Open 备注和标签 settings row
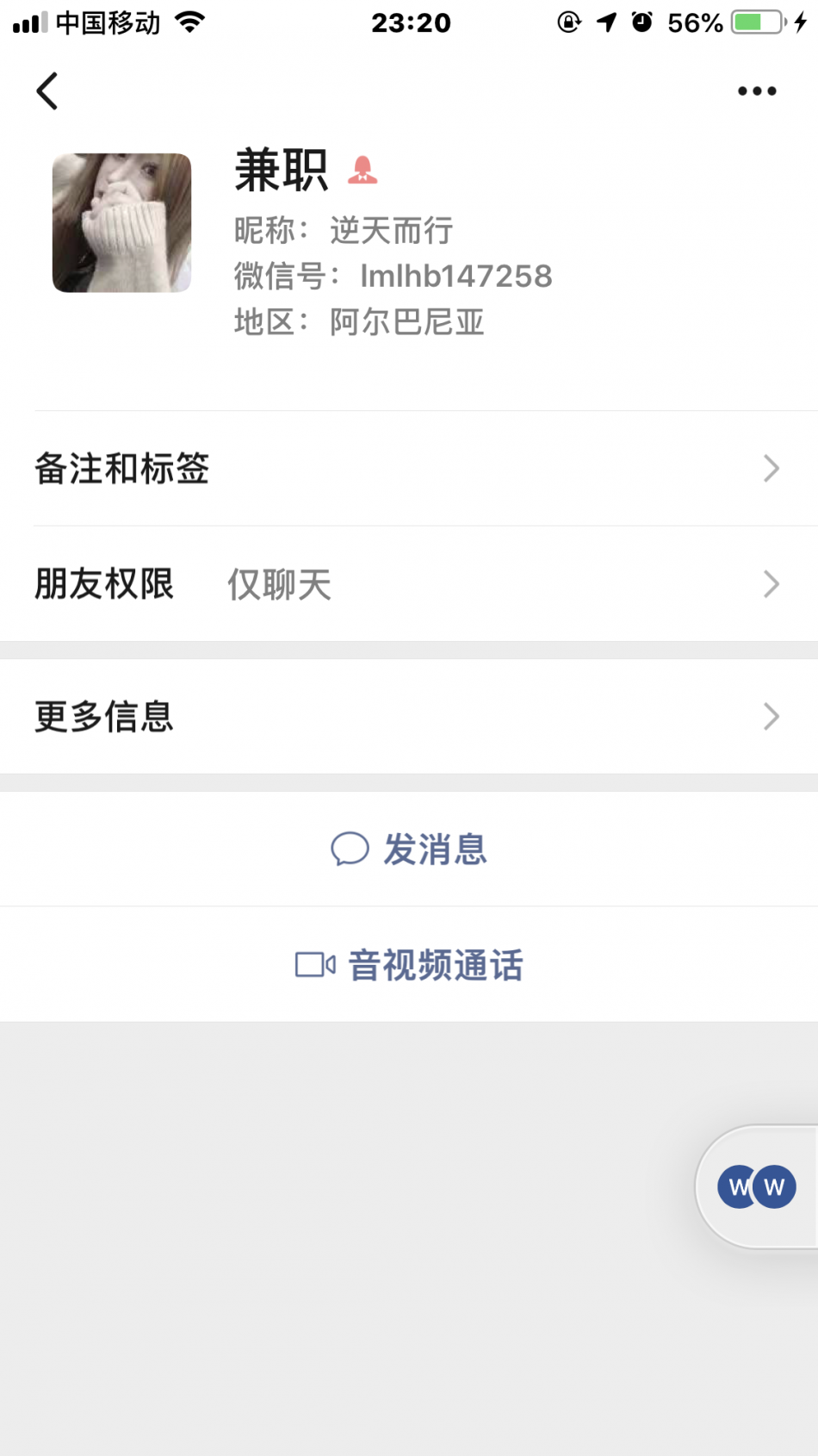This screenshot has height=1456, width=818. click(x=409, y=469)
